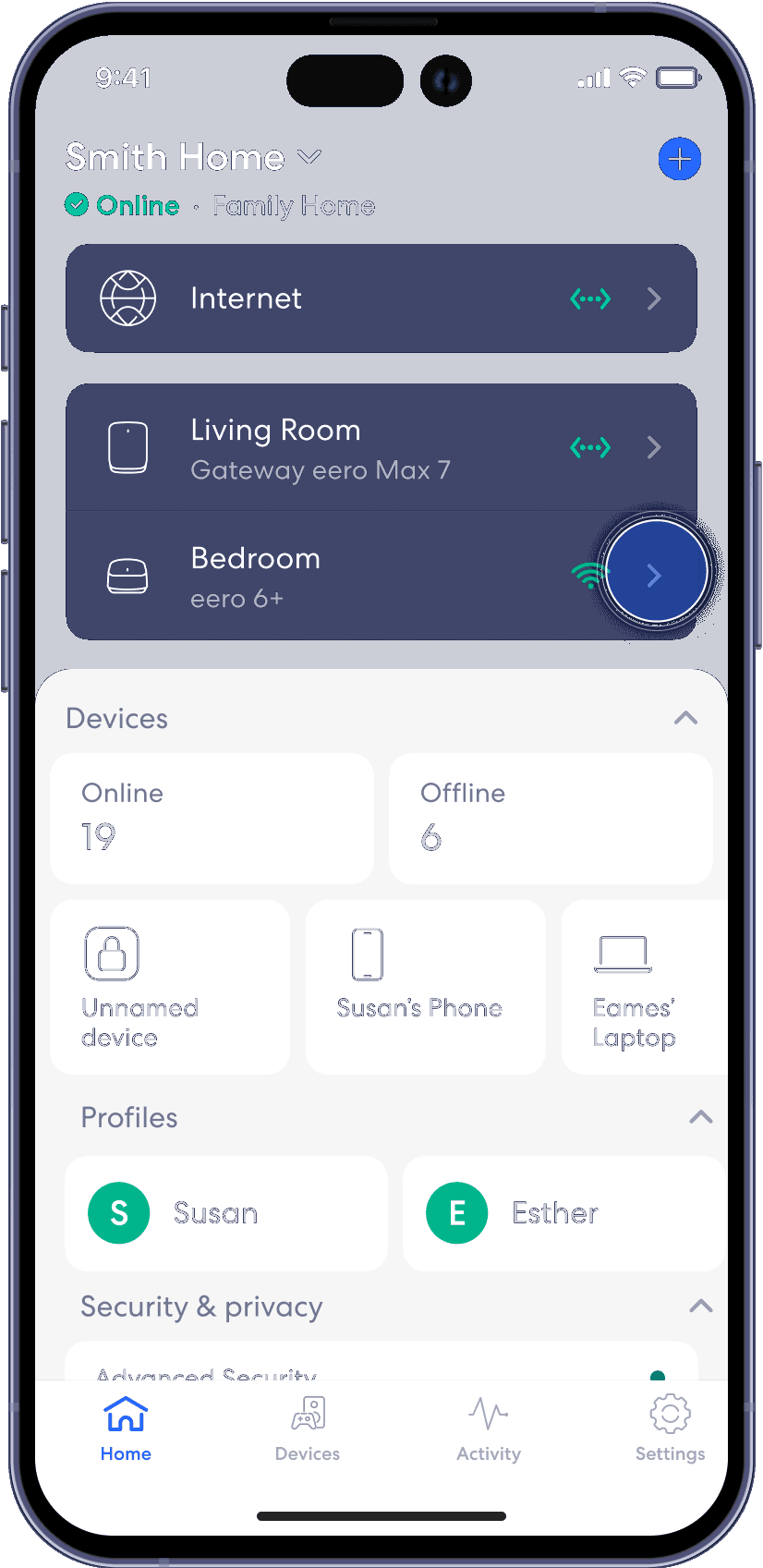The height and width of the screenshot is (1568, 763).
Task: Switch to the Devices tab
Action: (308, 1428)
